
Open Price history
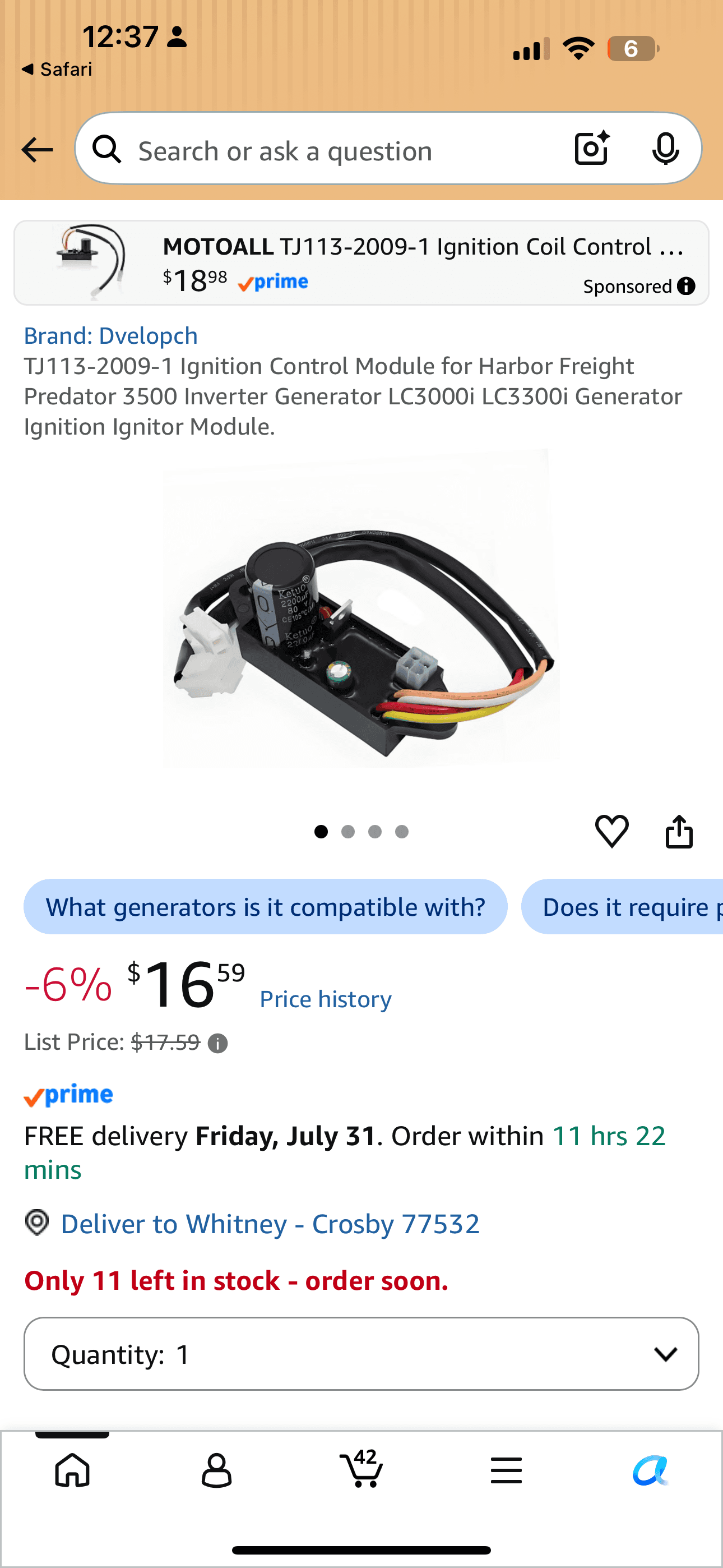[x=326, y=999]
